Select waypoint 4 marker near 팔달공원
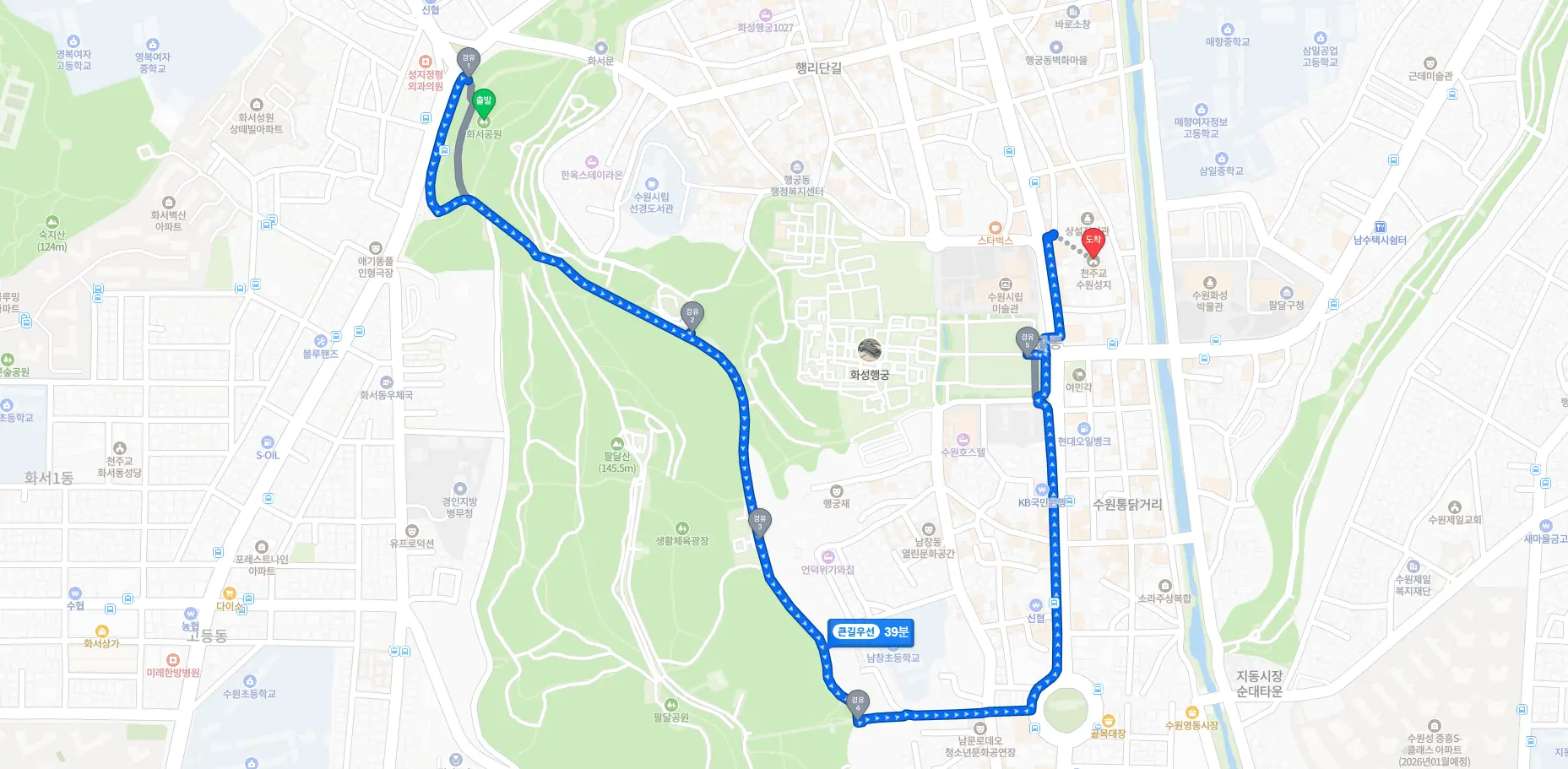 pos(857,702)
